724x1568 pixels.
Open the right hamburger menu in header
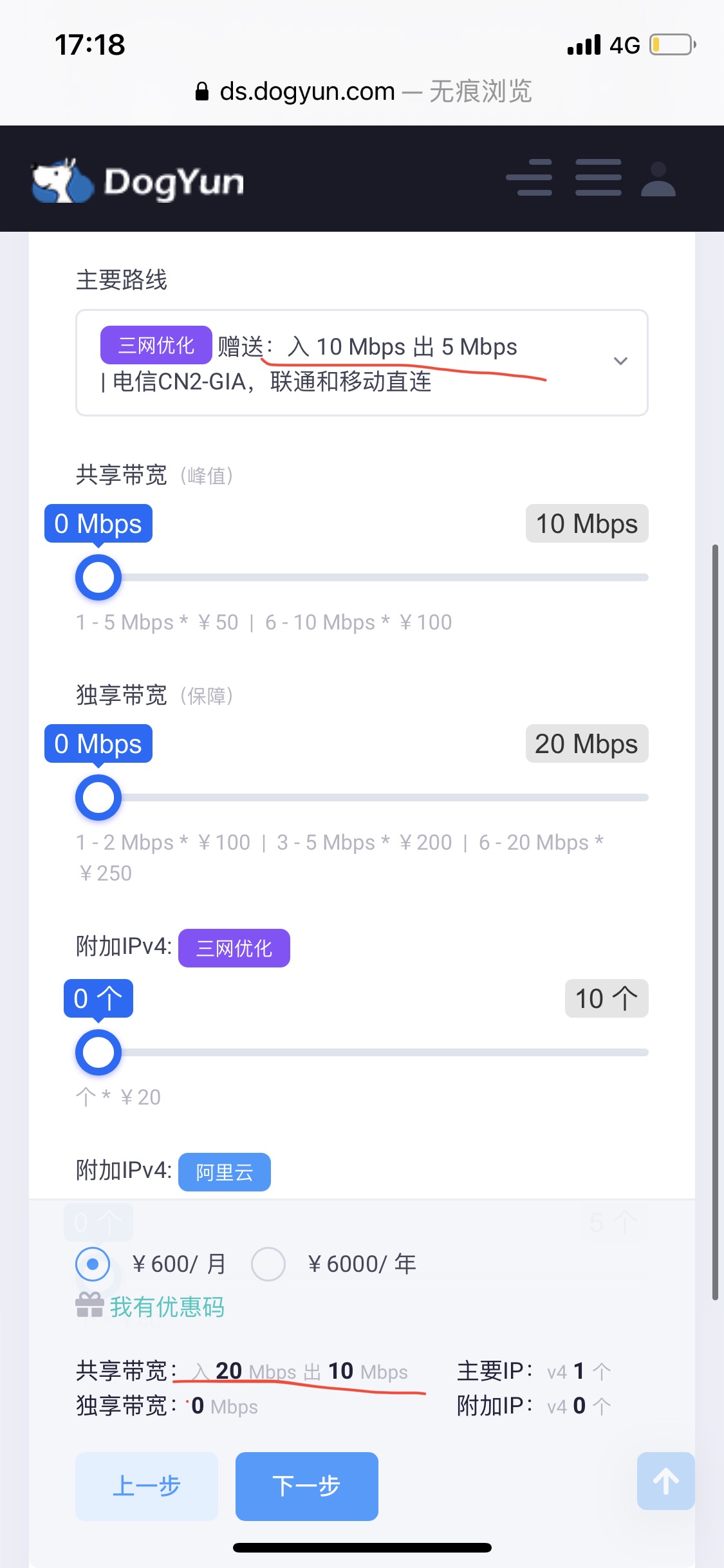point(598,178)
